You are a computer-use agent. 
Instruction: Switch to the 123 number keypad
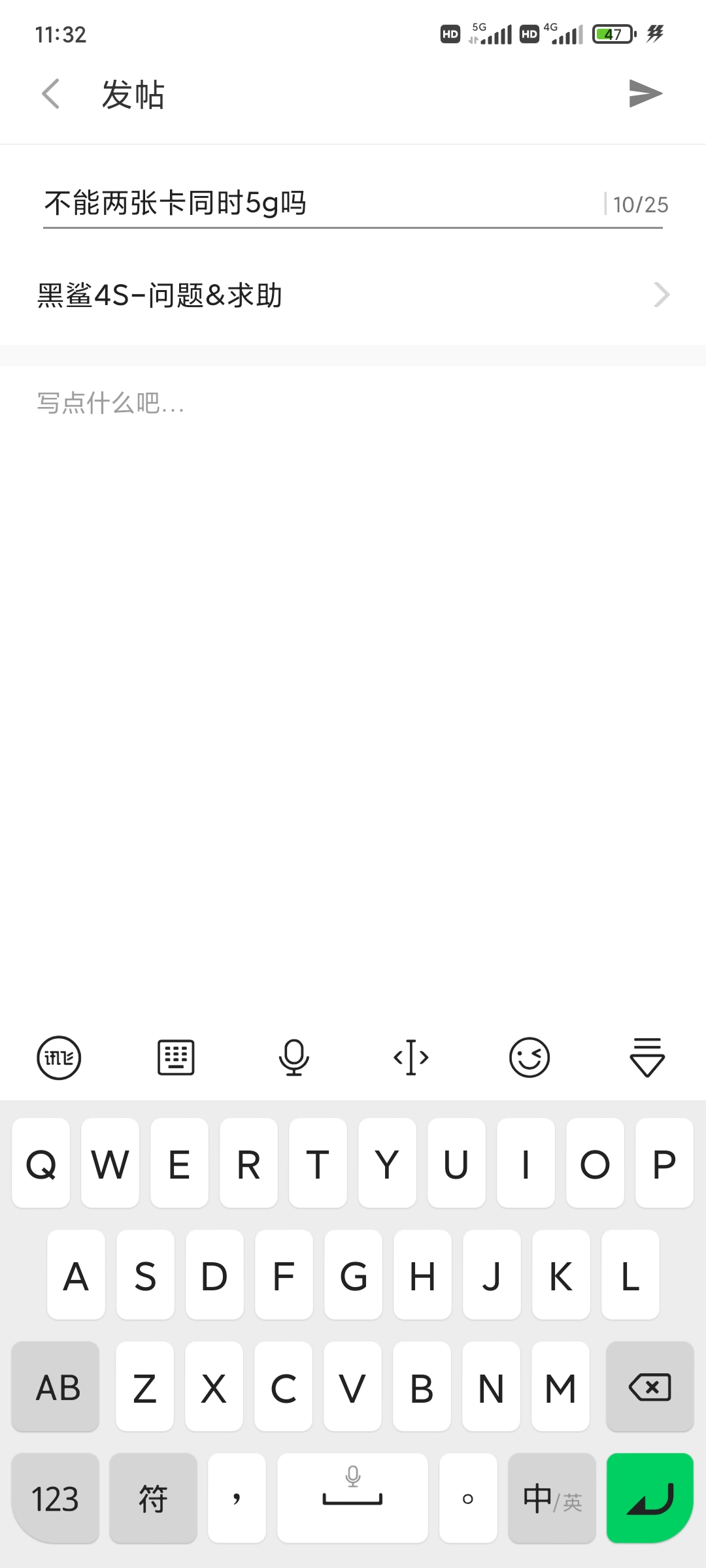pos(56,1498)
